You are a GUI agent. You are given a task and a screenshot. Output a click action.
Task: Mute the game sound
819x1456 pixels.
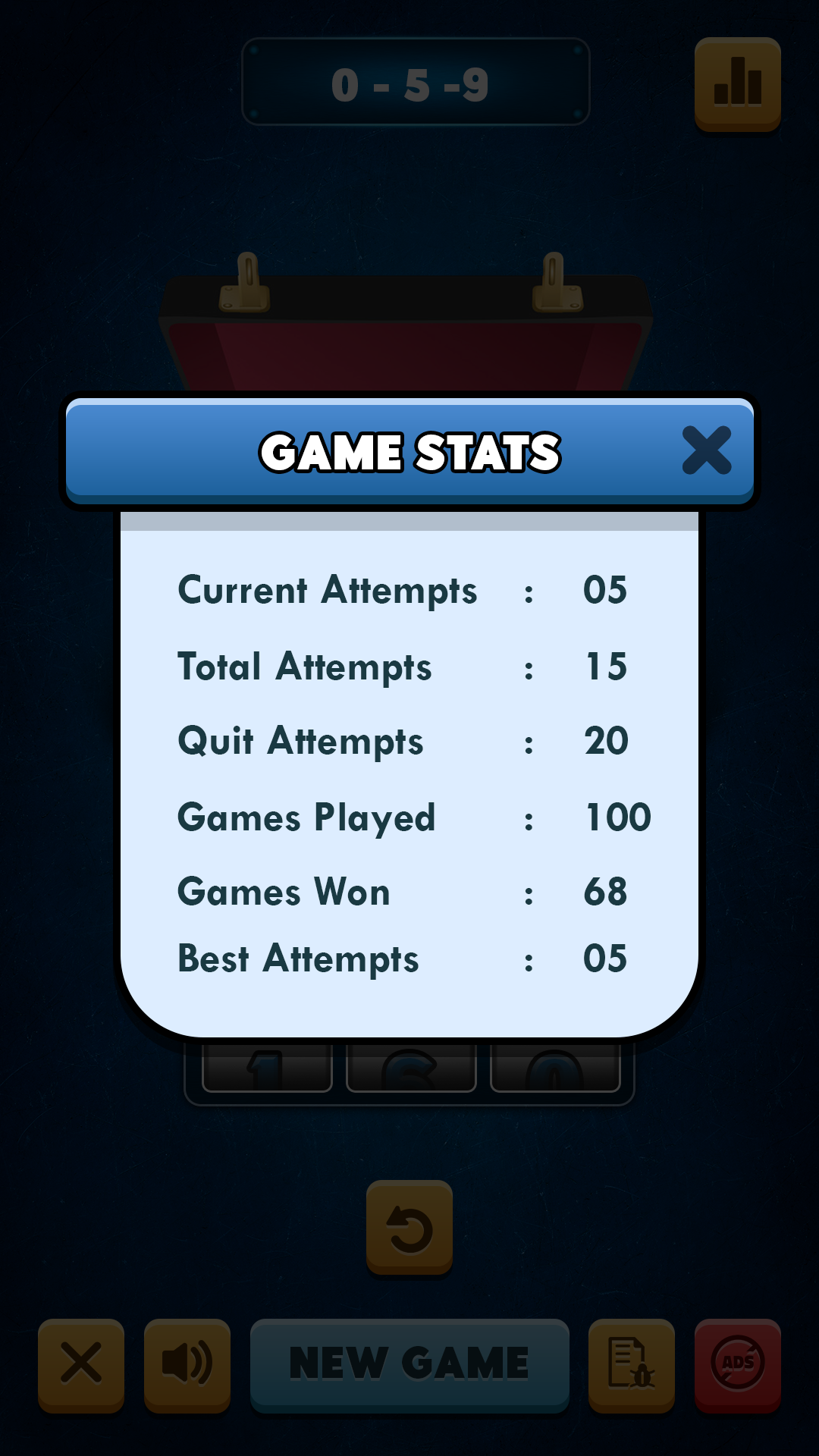click(187, 1363)
